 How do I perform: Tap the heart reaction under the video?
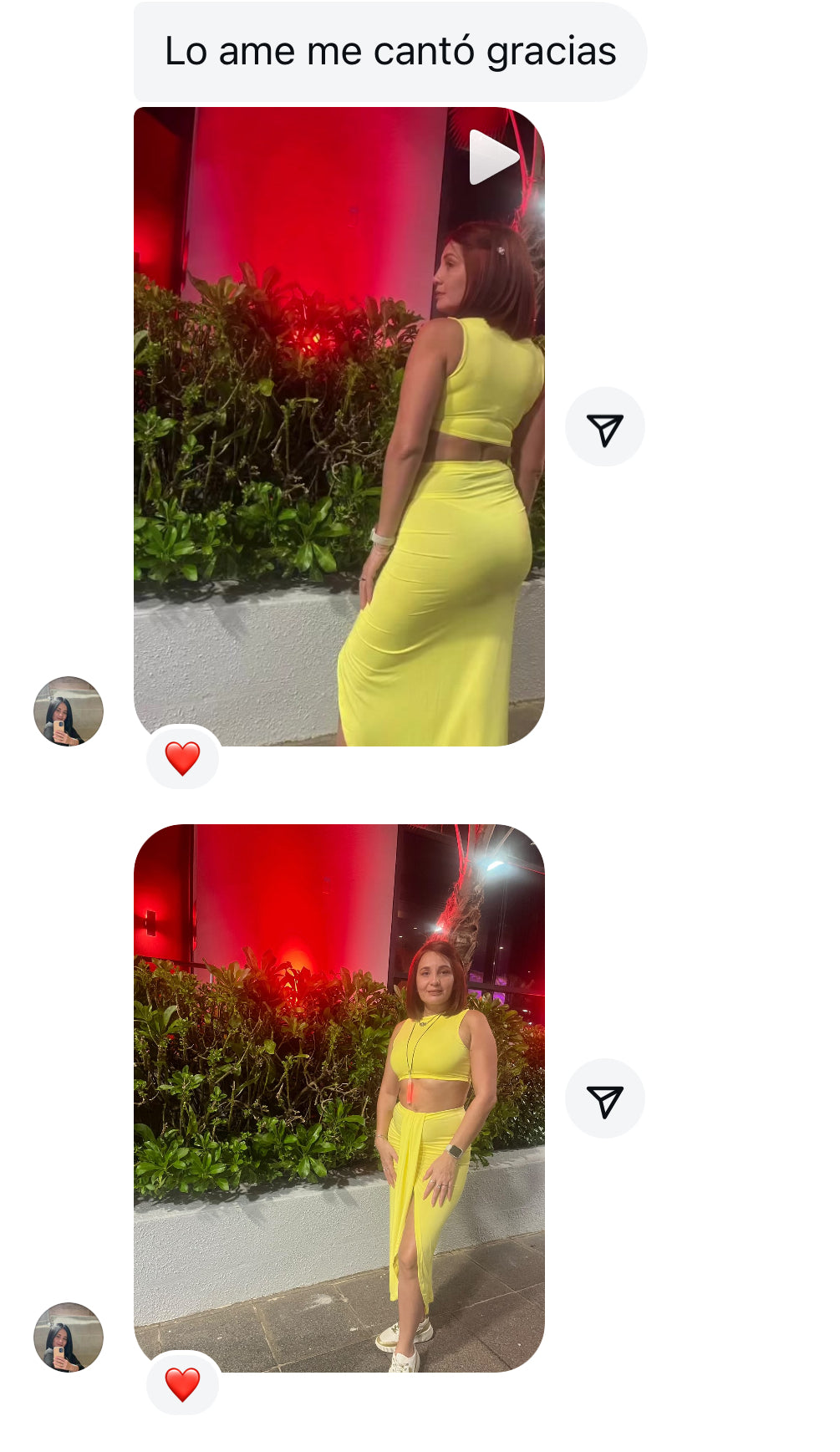182,758
